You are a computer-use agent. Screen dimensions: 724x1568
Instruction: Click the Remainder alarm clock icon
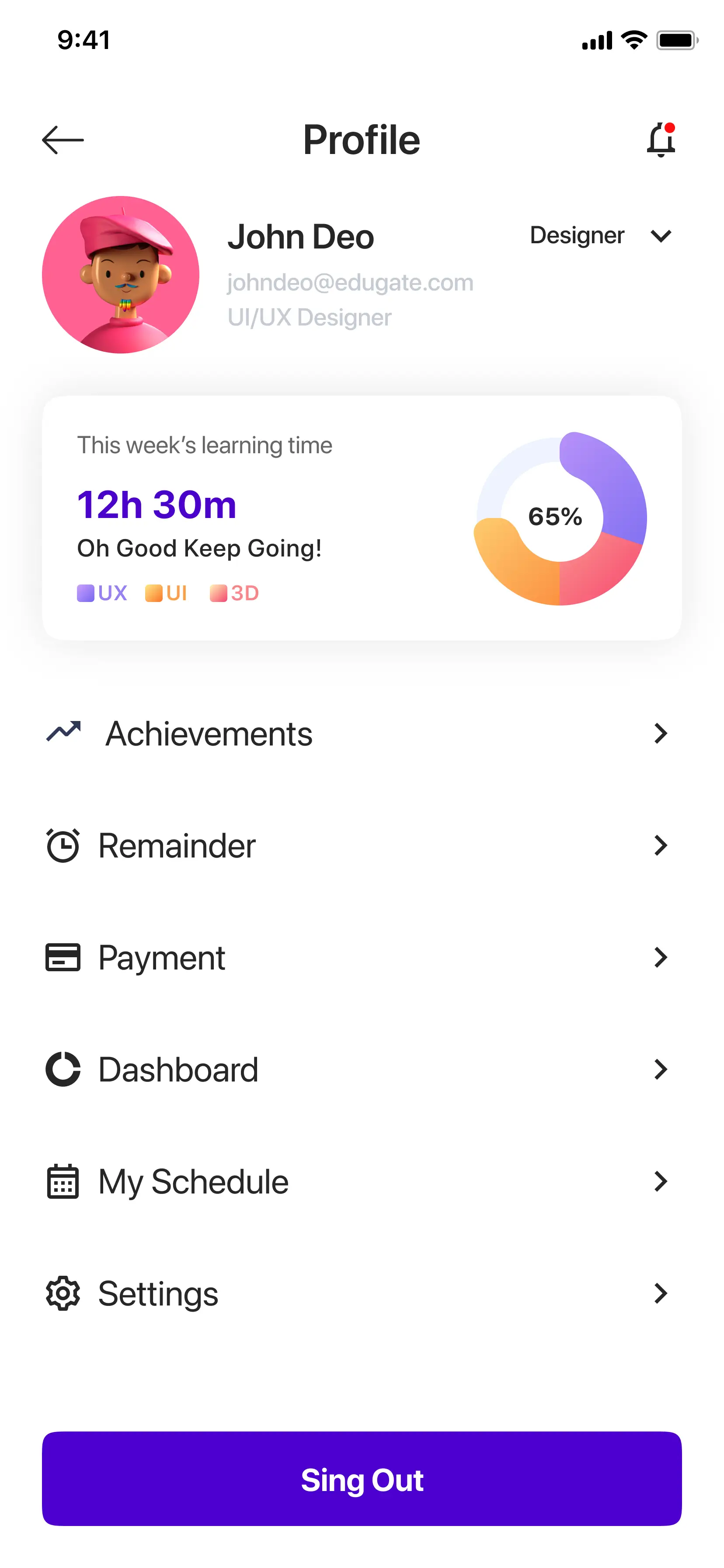tap(63, 845)
